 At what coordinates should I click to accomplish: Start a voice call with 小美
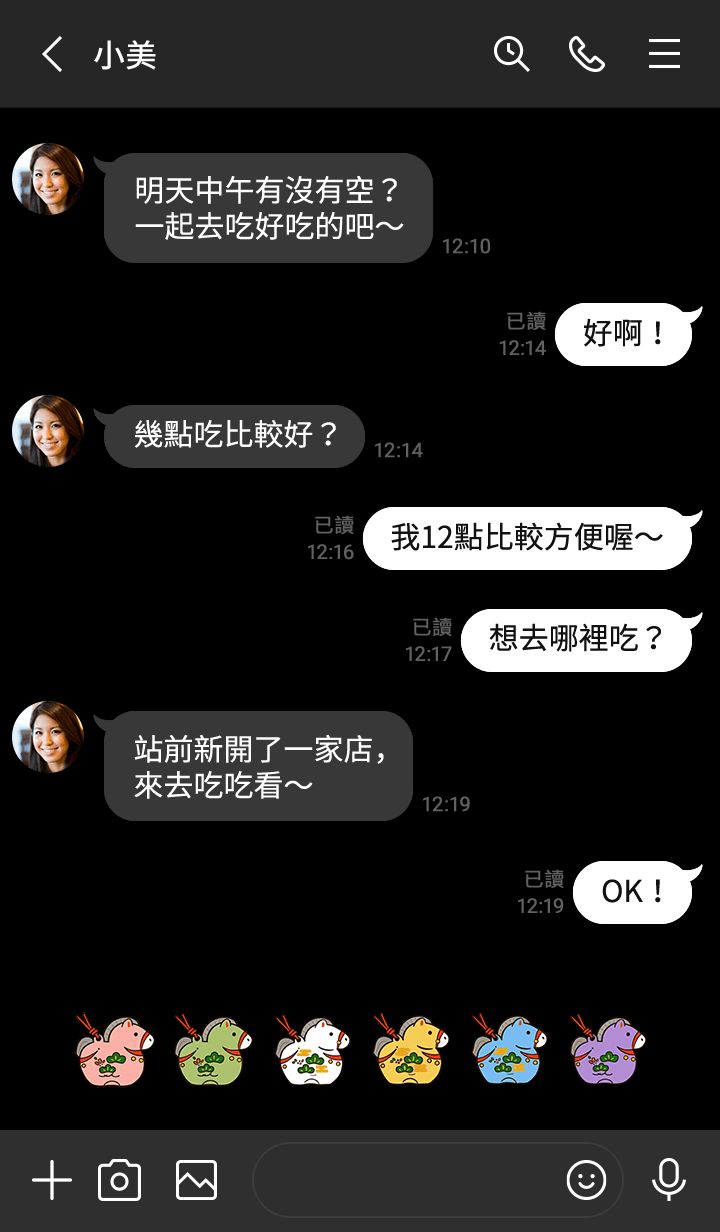coord(587,54)
